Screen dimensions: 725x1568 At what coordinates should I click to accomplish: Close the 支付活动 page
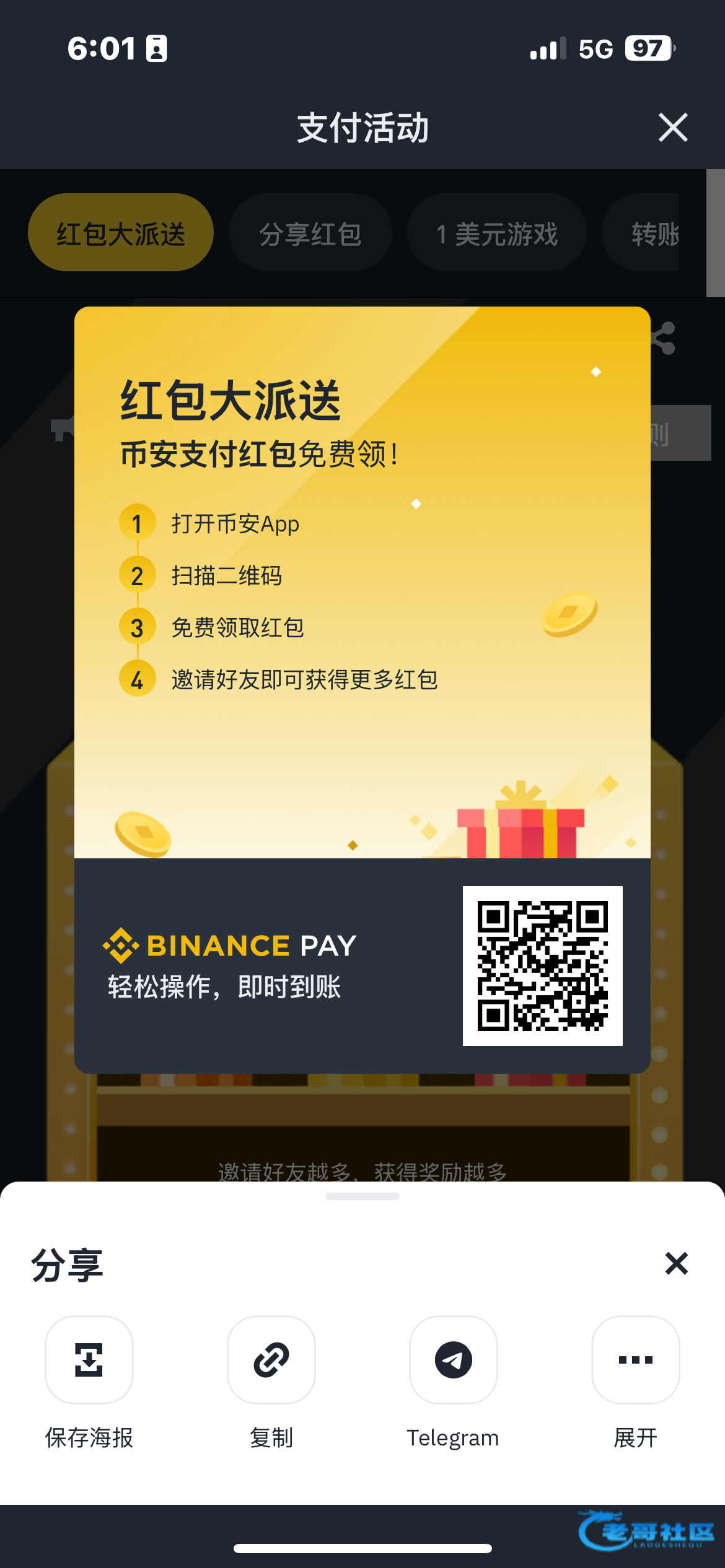(673, 128)
